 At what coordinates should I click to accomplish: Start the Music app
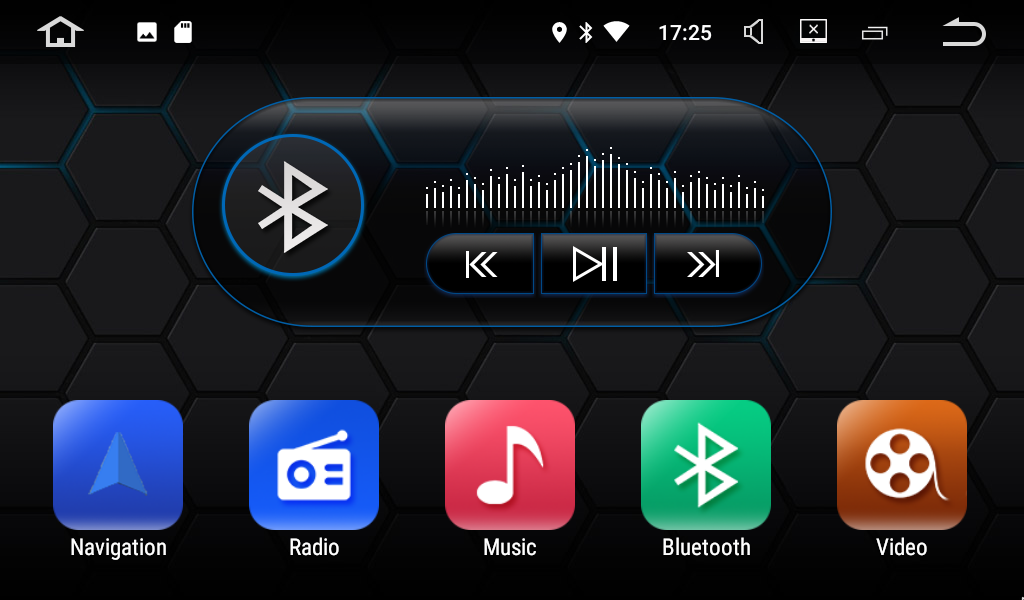click(x=510, y=465)
